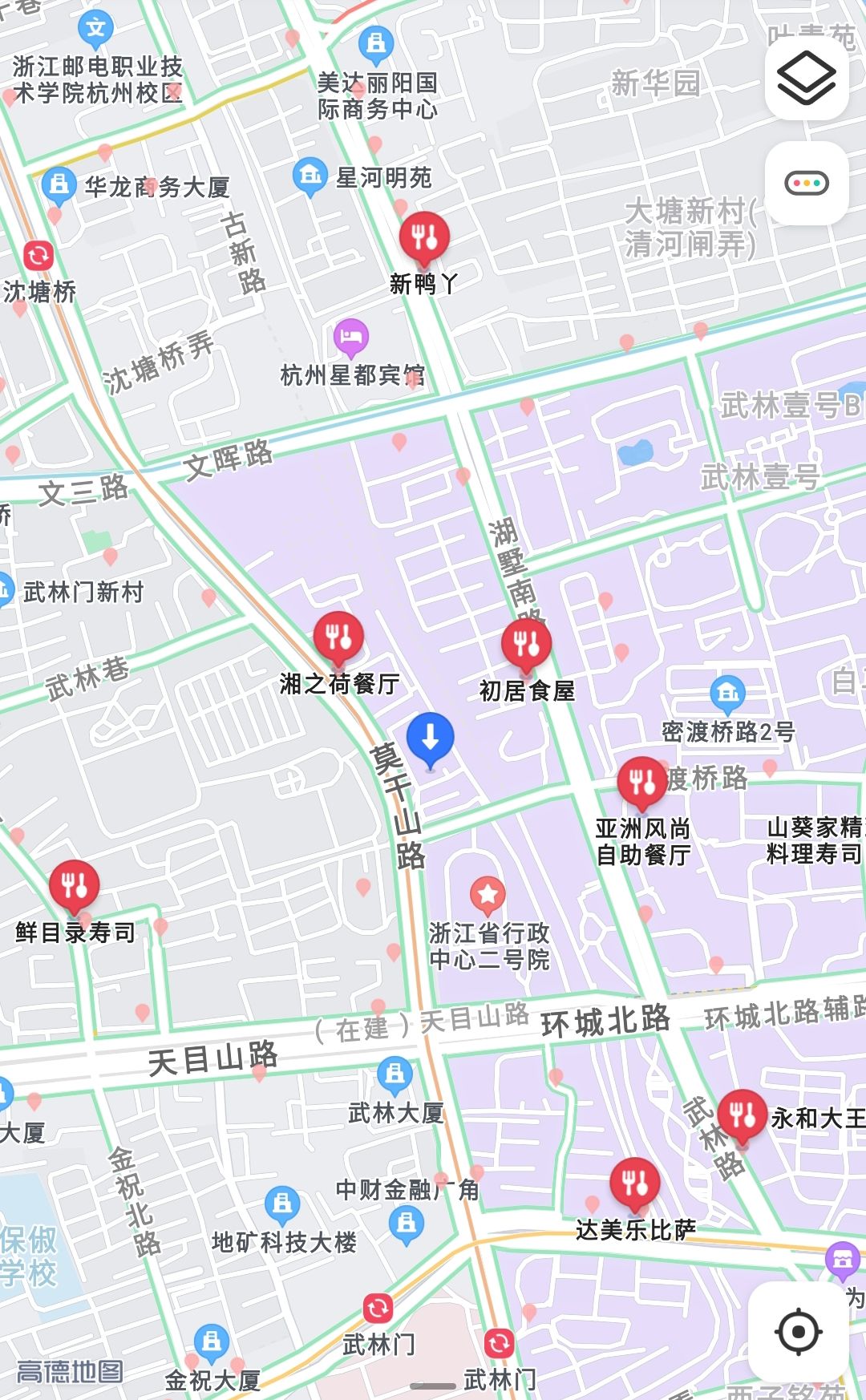The image size is (866, 1400).
Task: Select 浙江邮电职业技术学院 school marker
Action: pos(95,30)
